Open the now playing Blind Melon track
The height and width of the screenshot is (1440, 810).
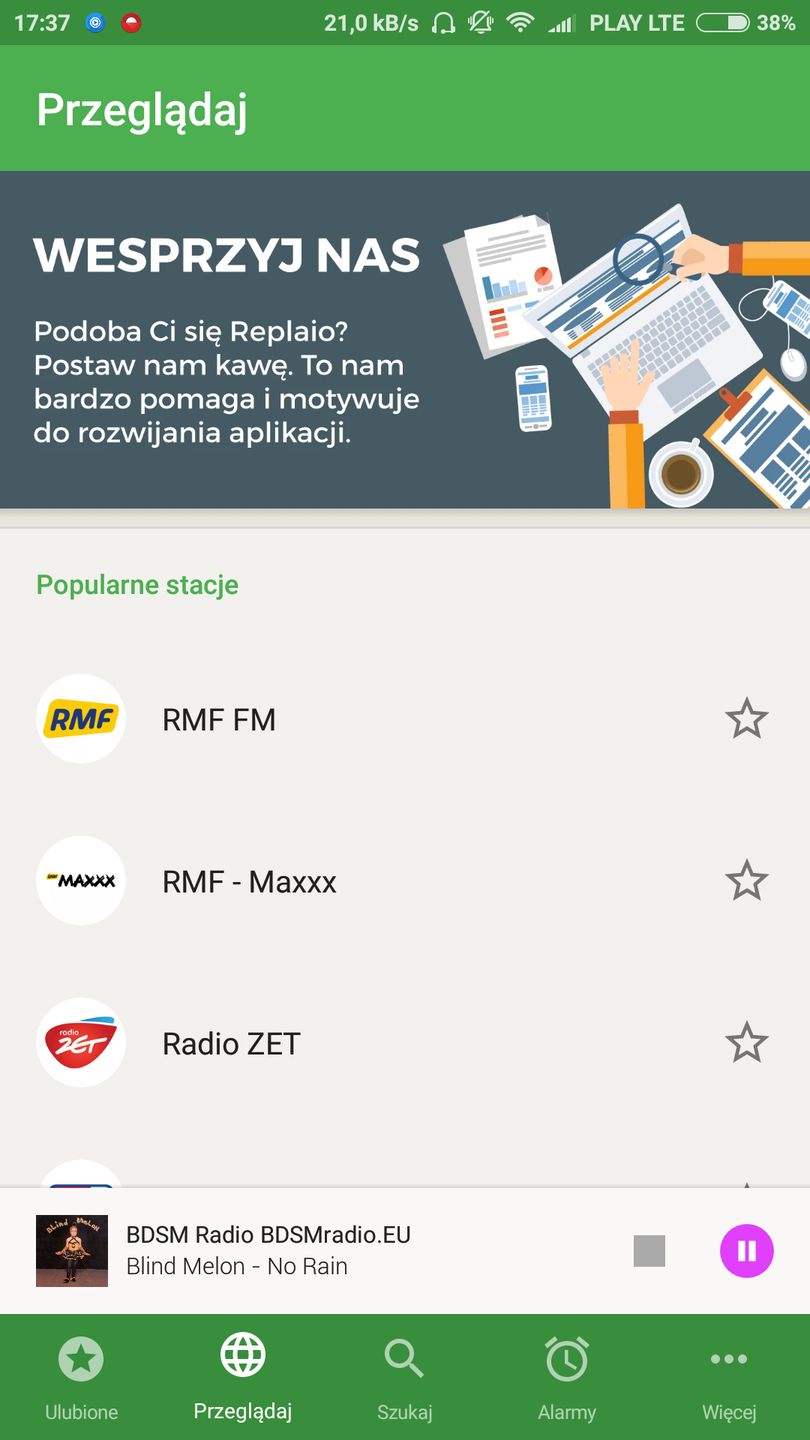coord(268,1250)
